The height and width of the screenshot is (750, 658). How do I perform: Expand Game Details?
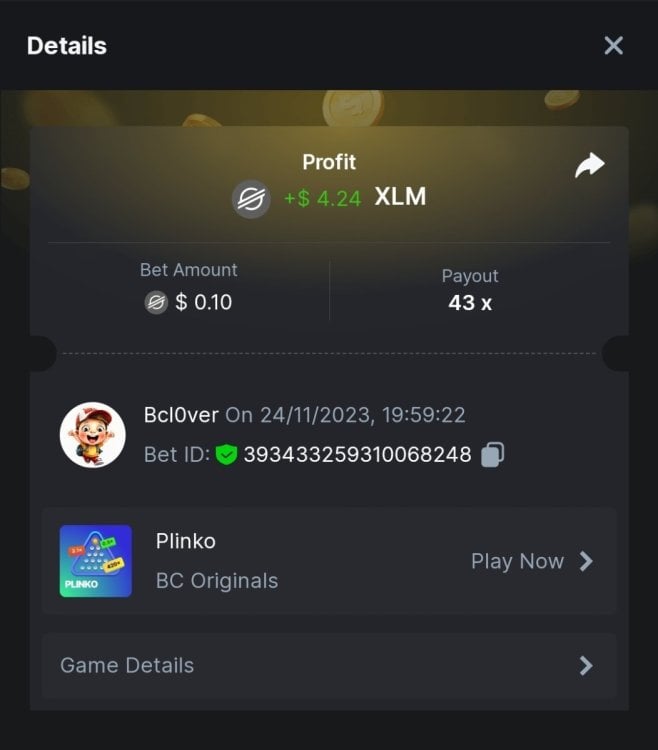(x=329, y=665)
